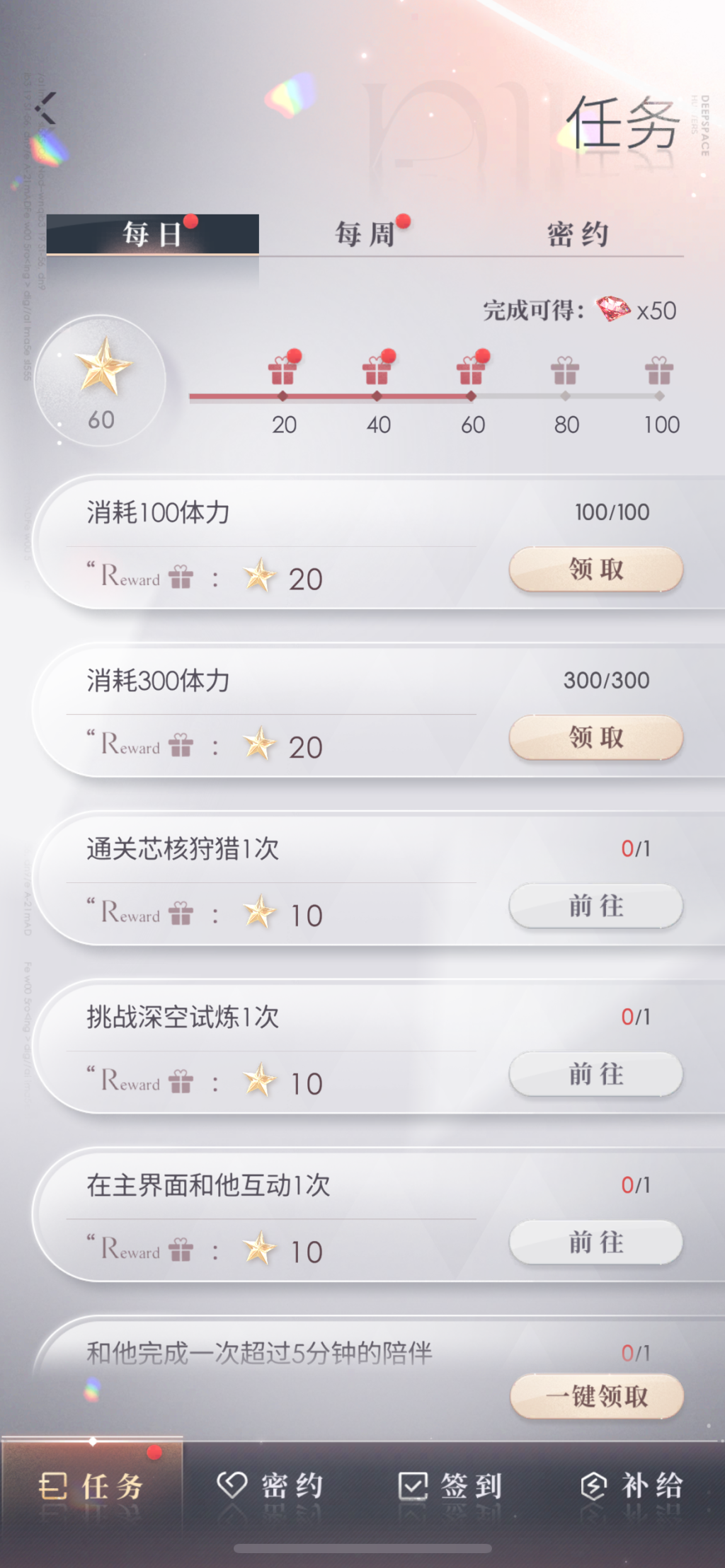725x1568 pixels.
Task: Claim reward for 消耗300体力
Action: pyautogui.click(x=596, y=737)
